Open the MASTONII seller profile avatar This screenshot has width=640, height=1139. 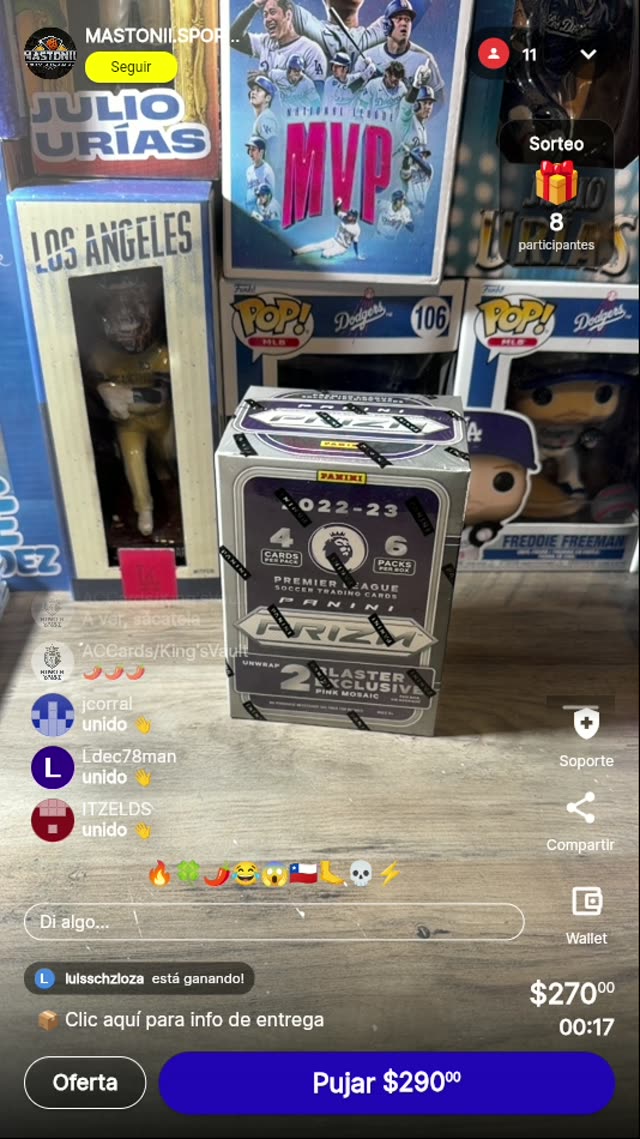(x=49, y=53)
